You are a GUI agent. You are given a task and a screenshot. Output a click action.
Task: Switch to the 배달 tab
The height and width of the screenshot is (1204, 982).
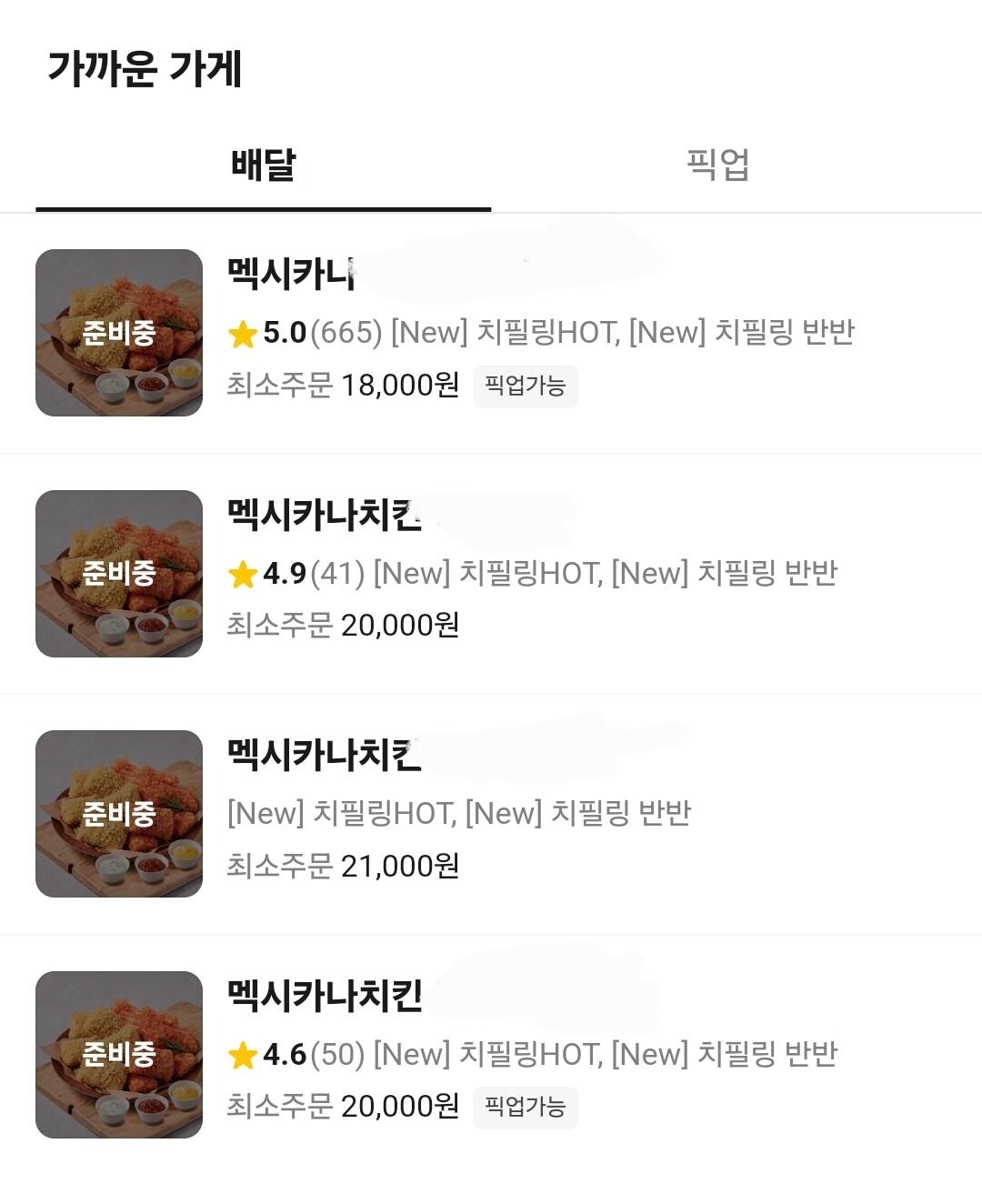[x=263, y=166]
